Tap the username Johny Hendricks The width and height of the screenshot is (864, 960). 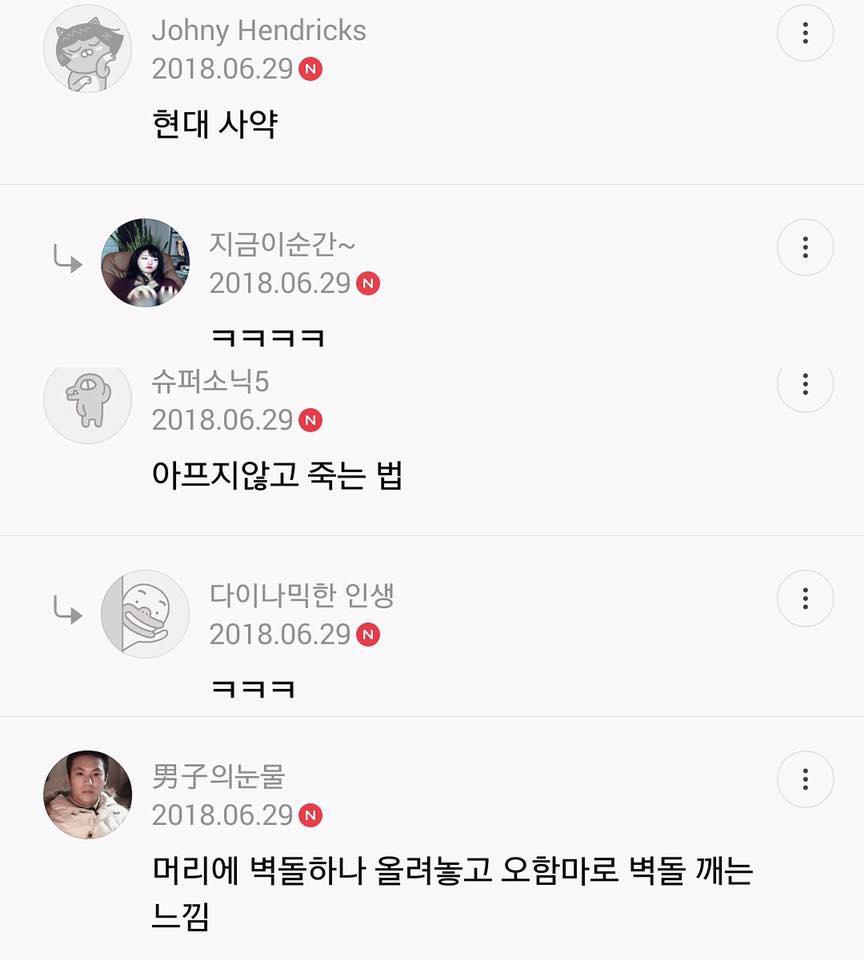(258, 31)
